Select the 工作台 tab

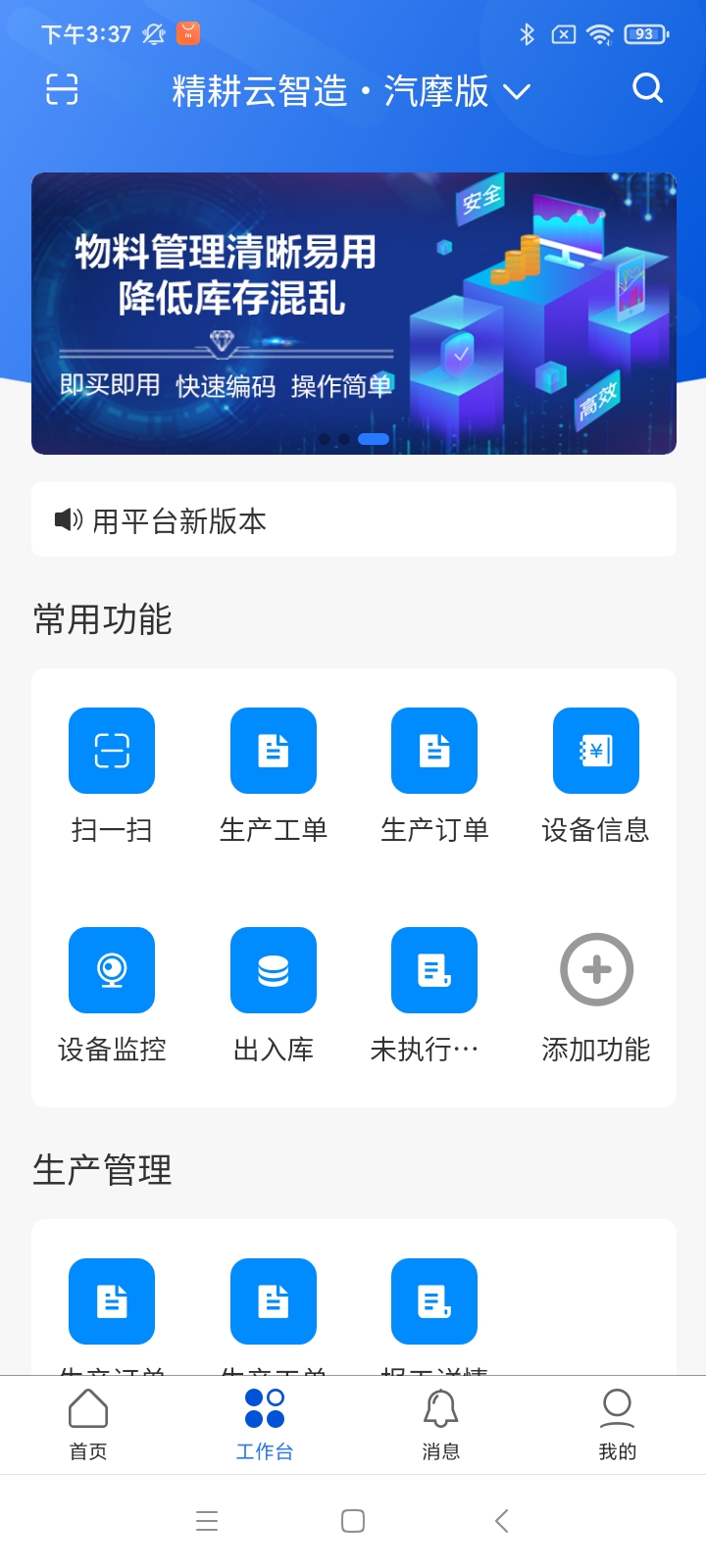pyautogui.click(x=265, y=1424)
